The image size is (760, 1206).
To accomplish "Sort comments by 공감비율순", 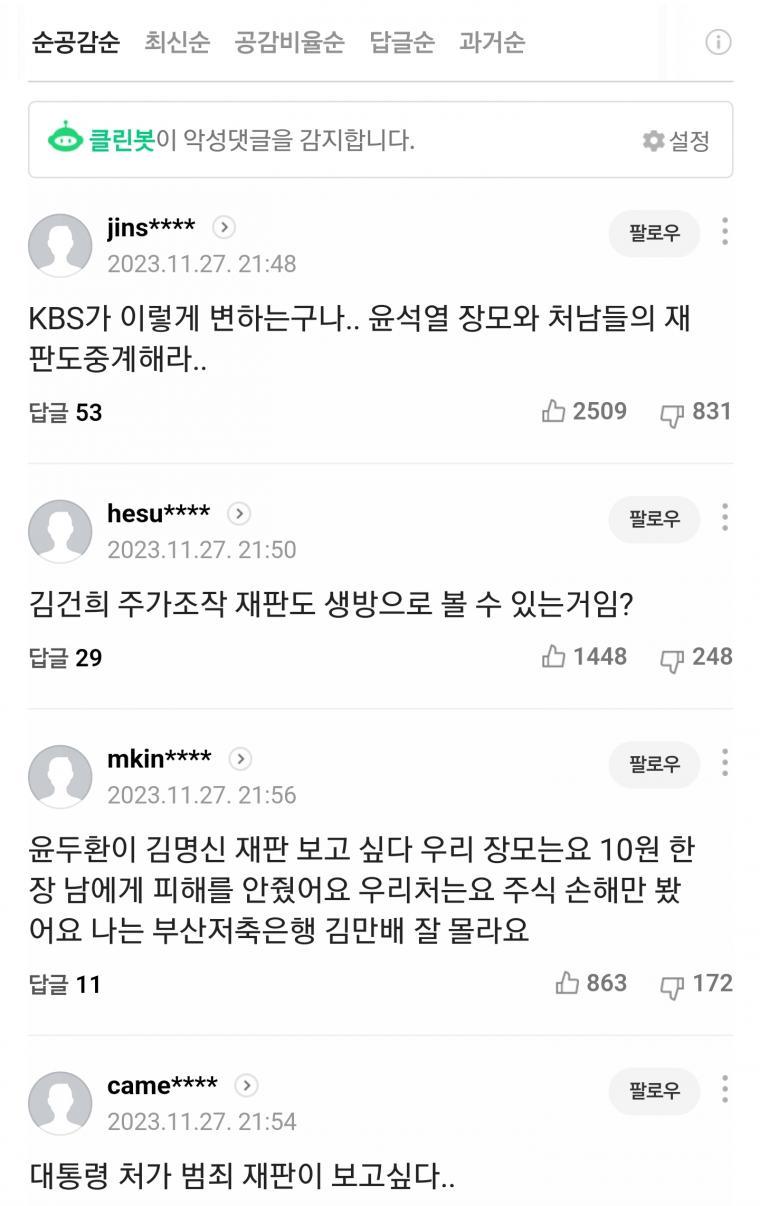I will (x=289, y=42).
